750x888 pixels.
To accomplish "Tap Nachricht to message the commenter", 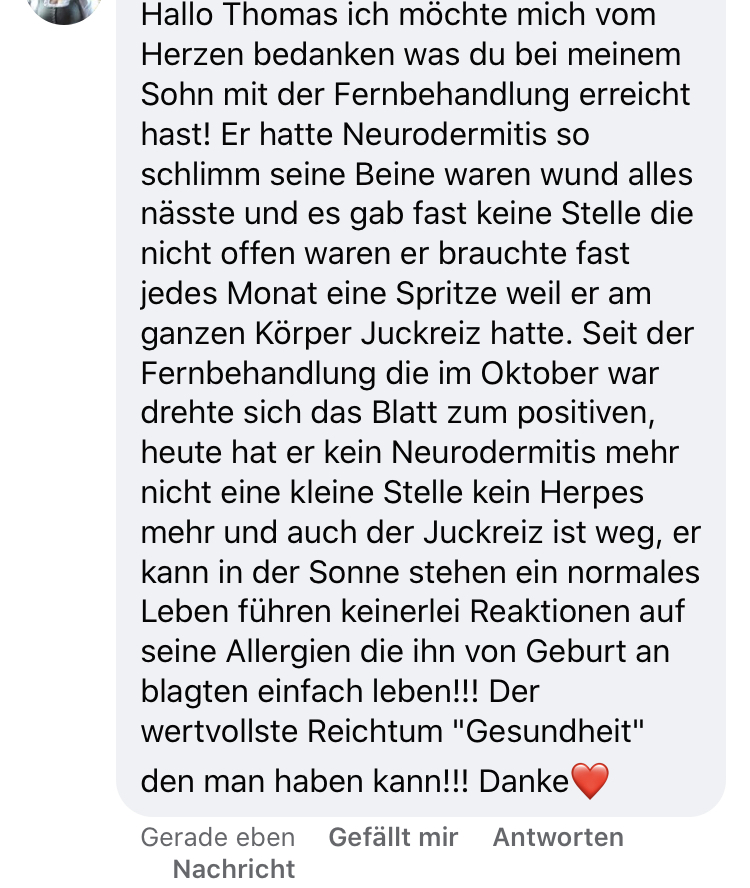I will 234,869.
